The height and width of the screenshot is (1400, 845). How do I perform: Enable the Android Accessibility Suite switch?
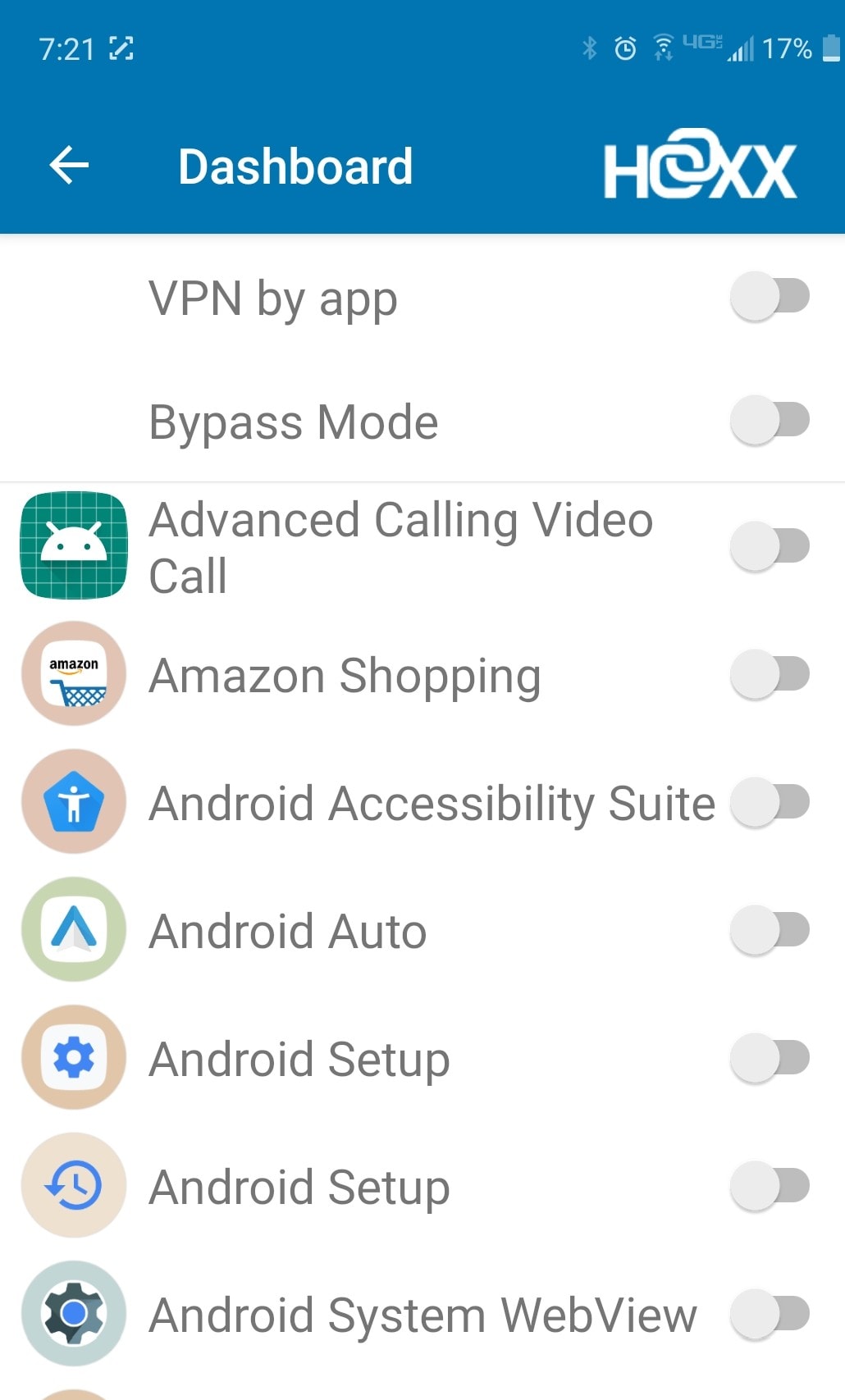tap(770, 802)
